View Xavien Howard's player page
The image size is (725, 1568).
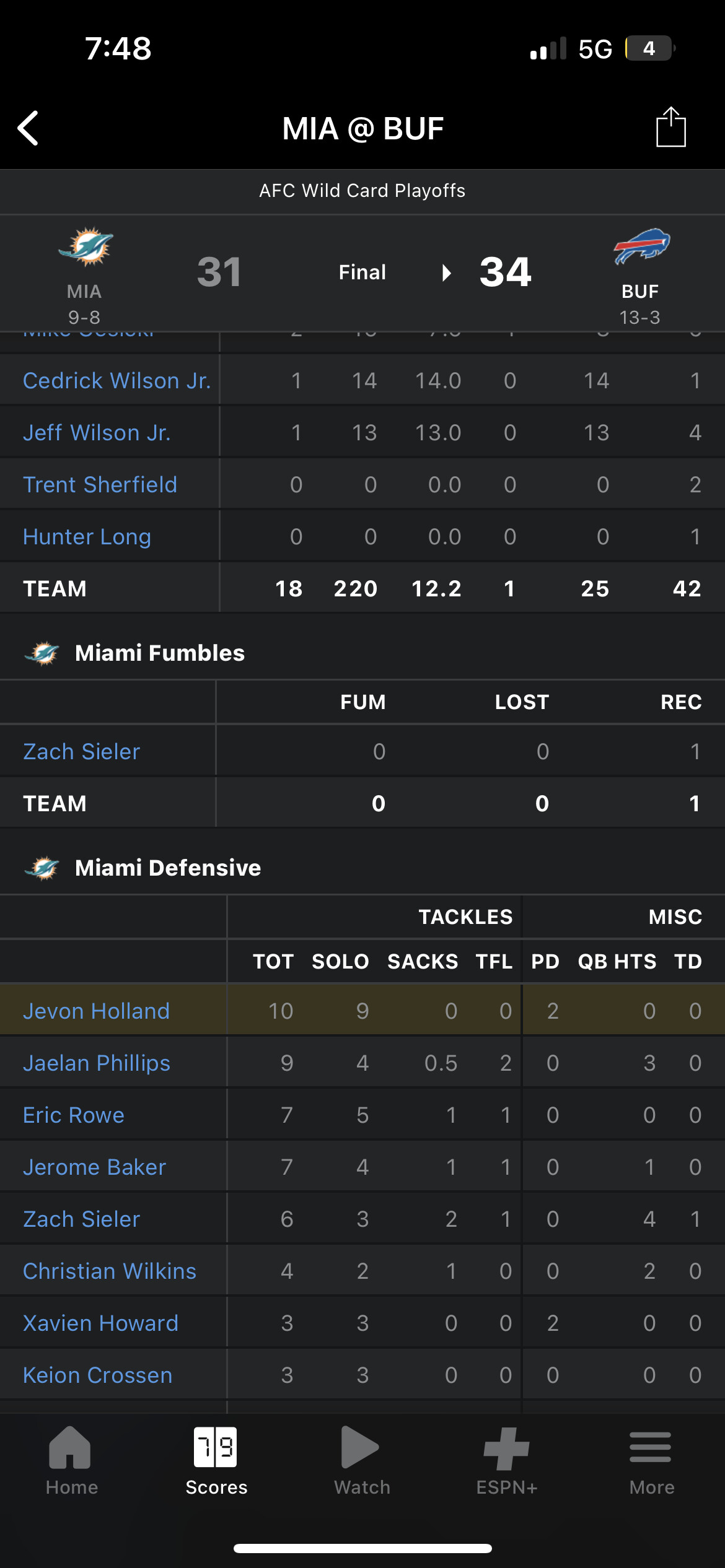coord(100,1323)
